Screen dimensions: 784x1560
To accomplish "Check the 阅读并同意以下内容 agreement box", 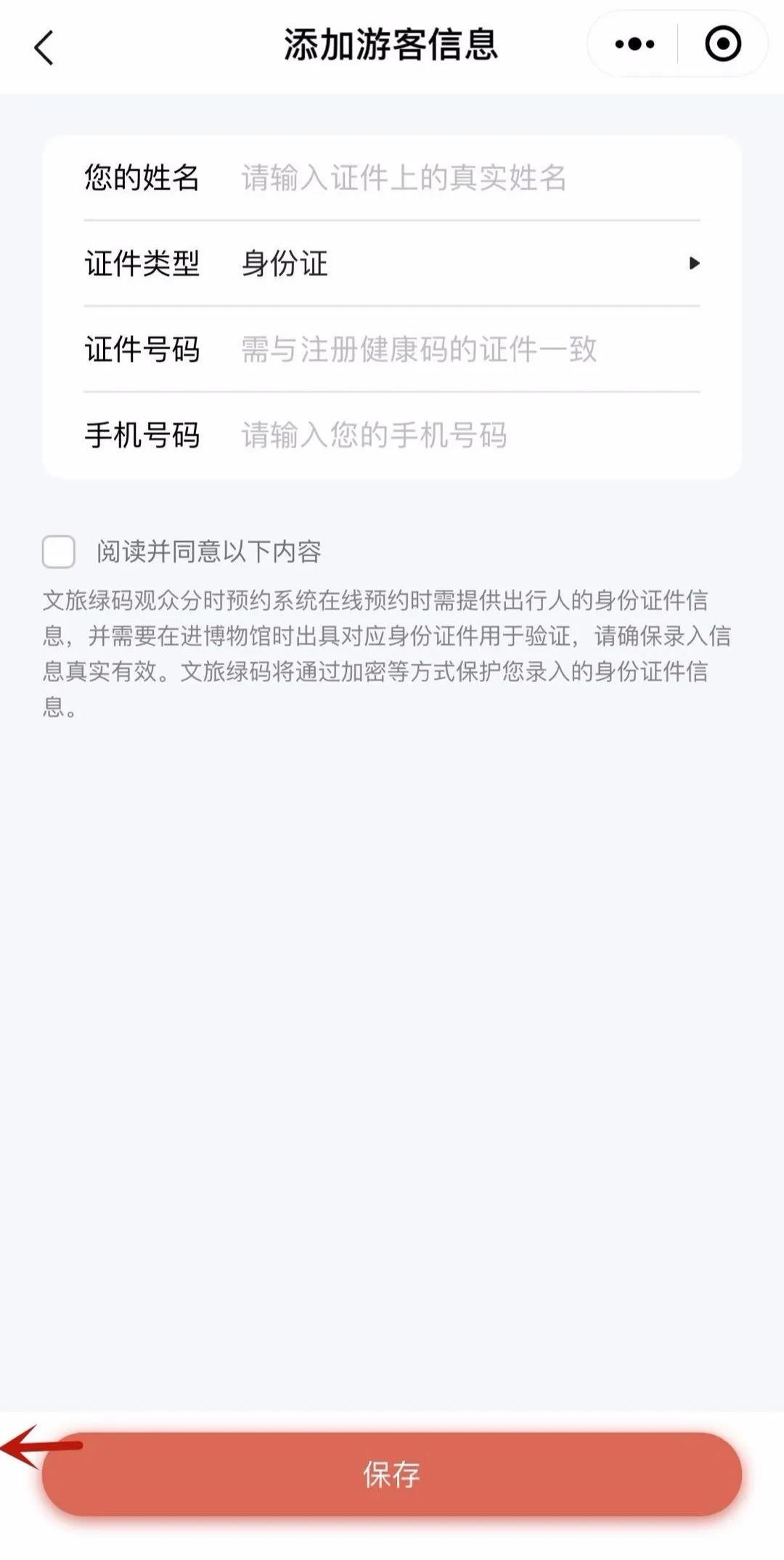I will (x=59, y=552).
